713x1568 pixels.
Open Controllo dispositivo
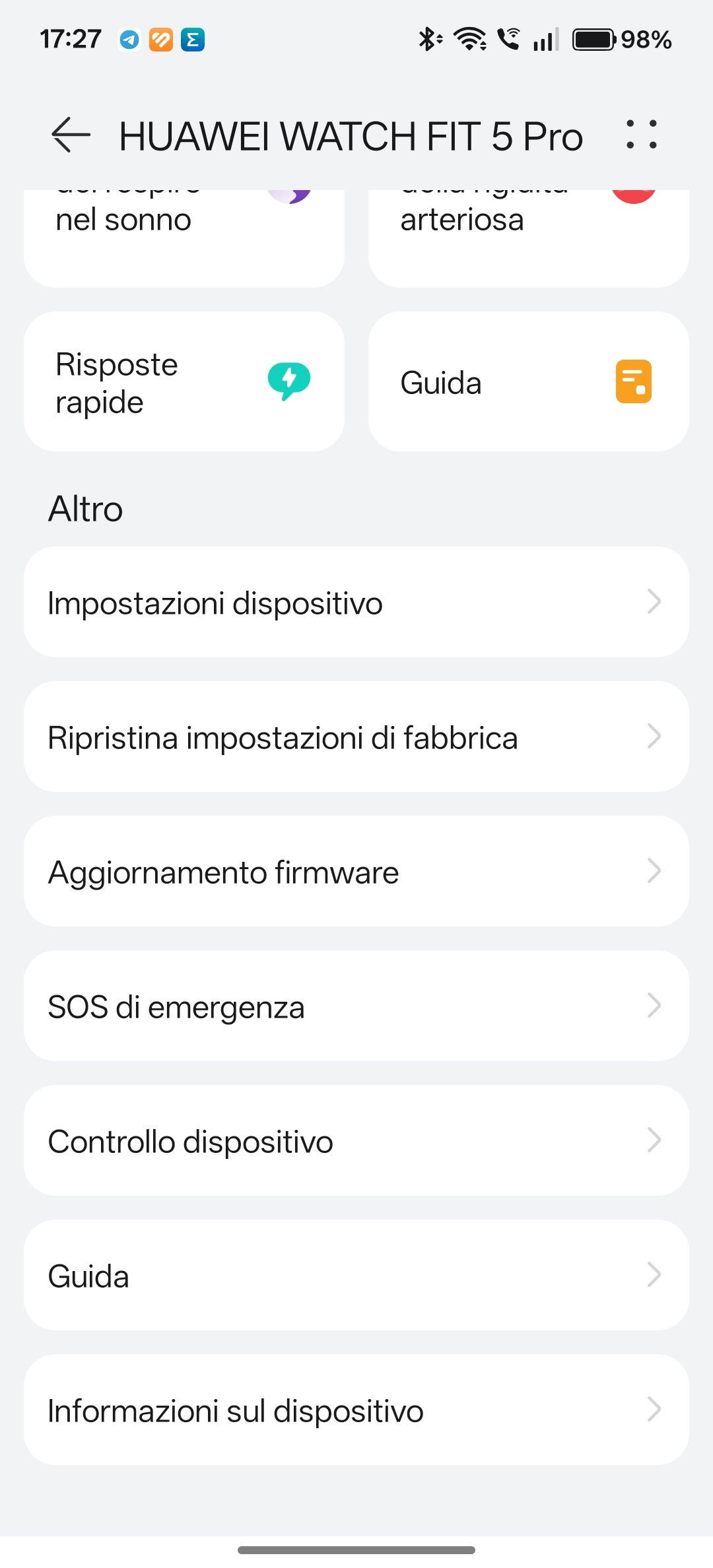[356, 1140]
